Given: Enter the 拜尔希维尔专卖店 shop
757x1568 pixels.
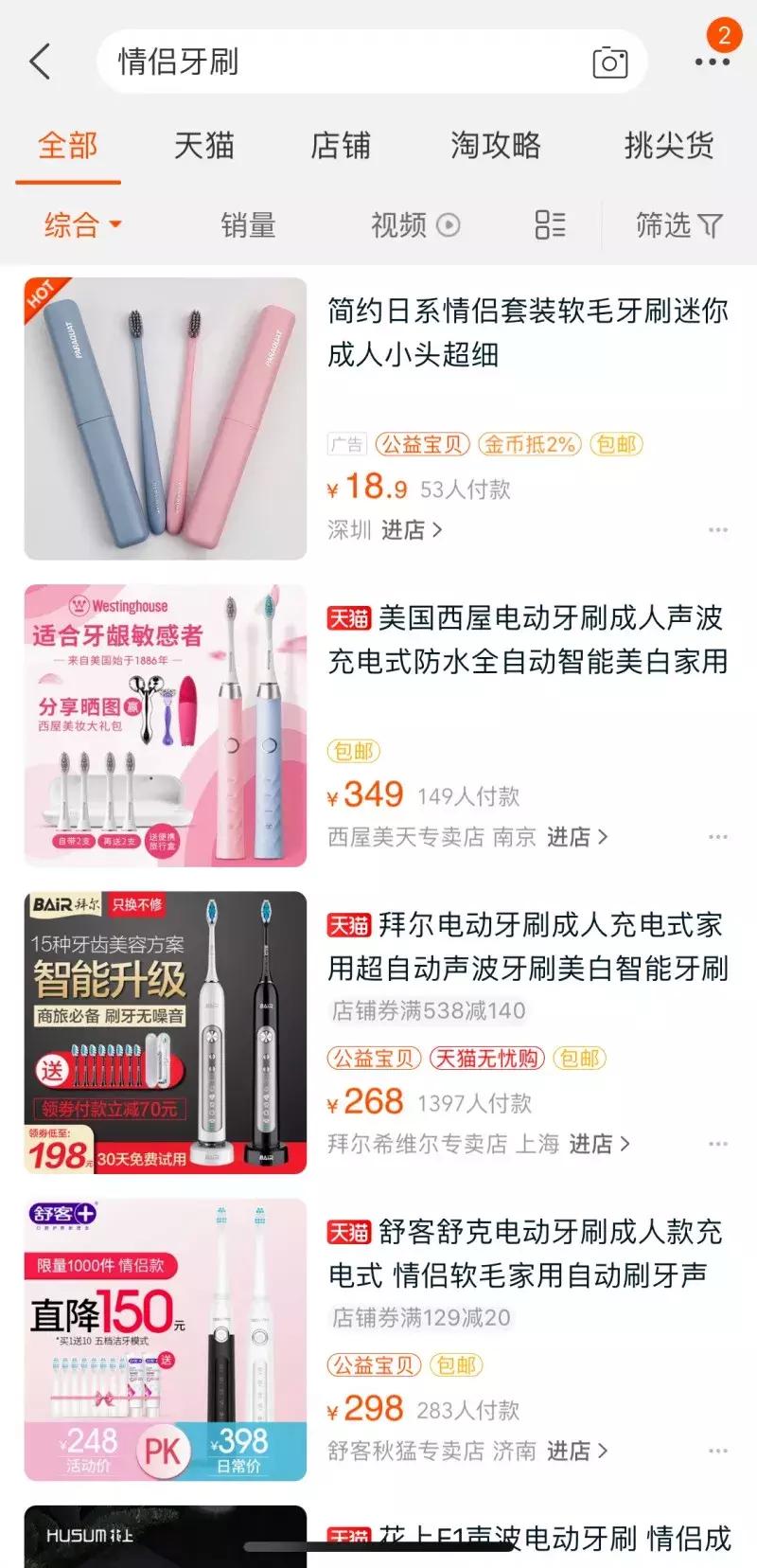Looking at the screenshot, I should 598,1144.
